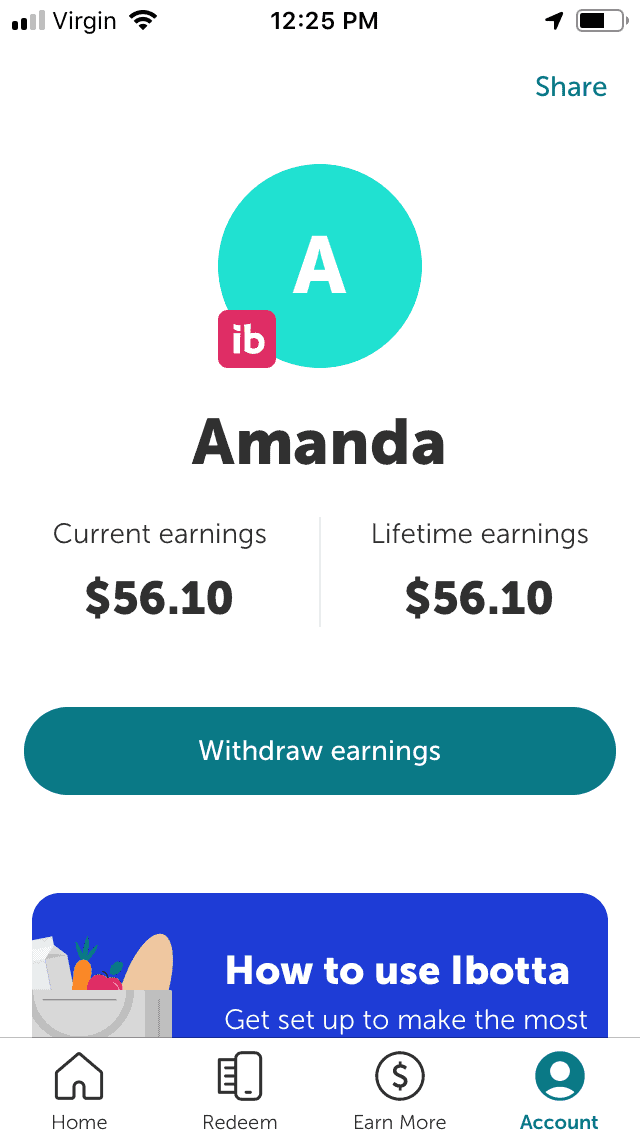Withdraw earnings
Viewport: 640px width, 1136px height.
pyautogui.click(x=320, y=751)
